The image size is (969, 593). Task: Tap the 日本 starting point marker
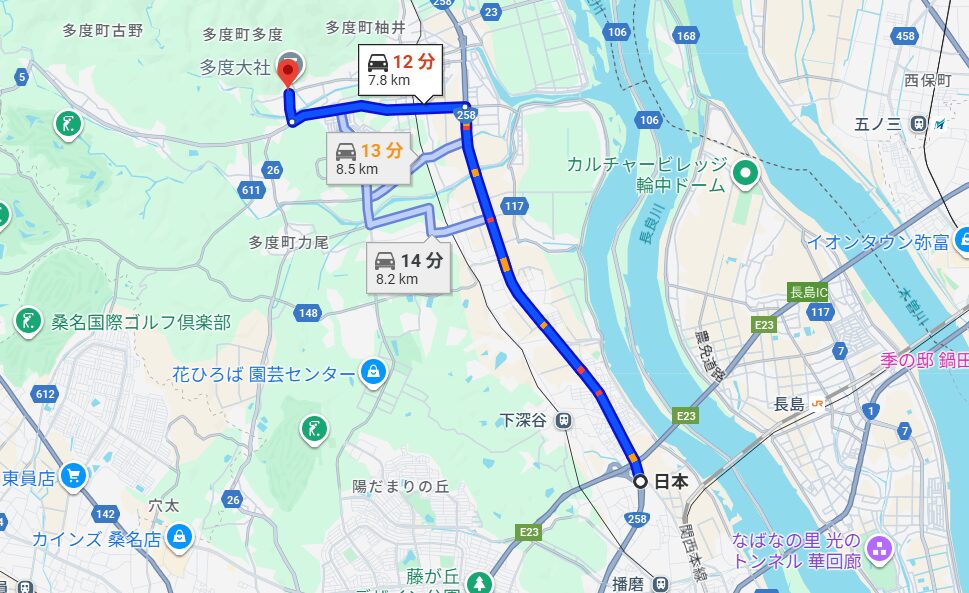pos(640,481)
